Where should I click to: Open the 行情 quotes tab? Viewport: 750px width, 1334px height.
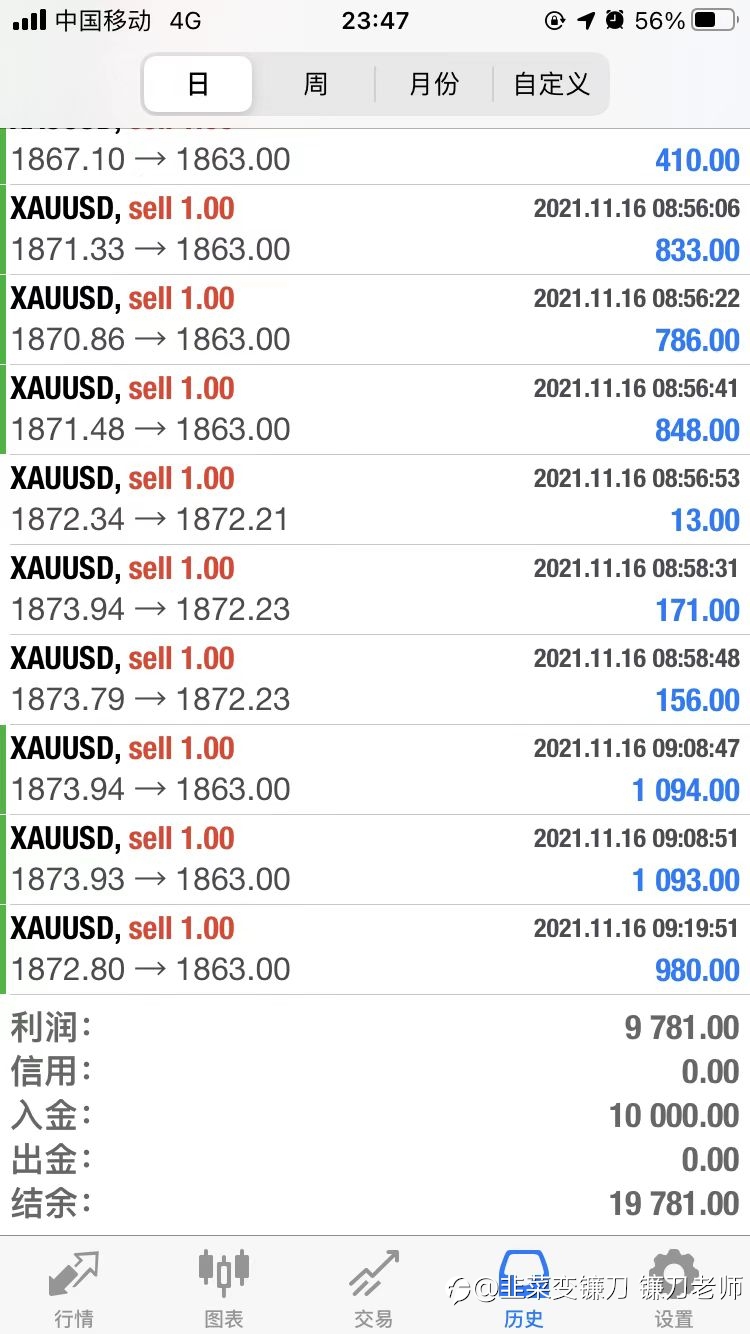pos(74,1288)
